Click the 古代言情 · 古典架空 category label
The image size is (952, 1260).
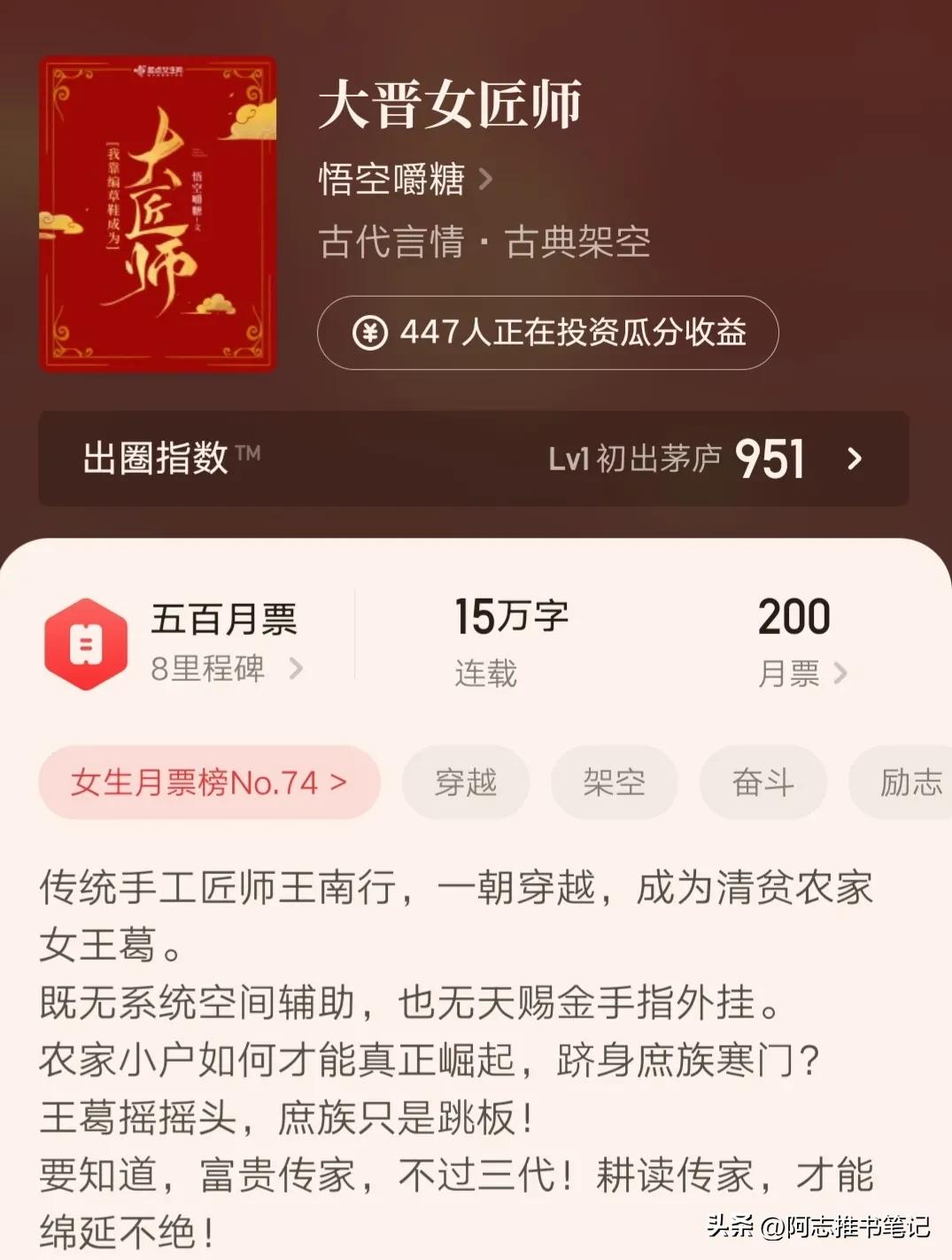tap(485, 244)
